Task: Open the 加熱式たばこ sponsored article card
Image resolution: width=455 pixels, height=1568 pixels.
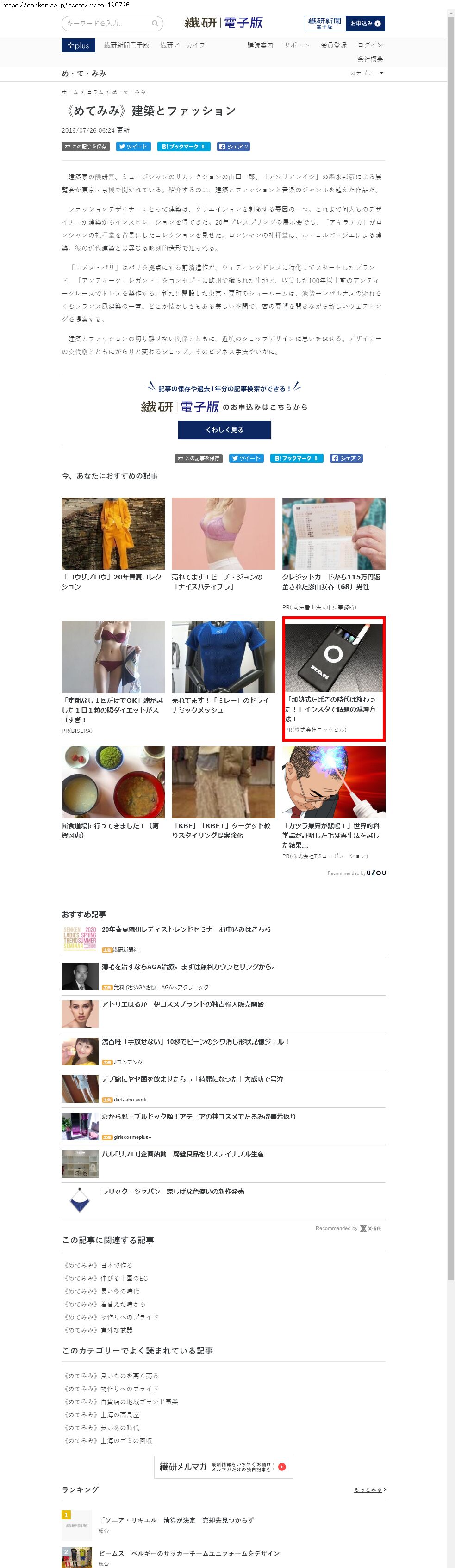Action: click(x=334, y=679)
